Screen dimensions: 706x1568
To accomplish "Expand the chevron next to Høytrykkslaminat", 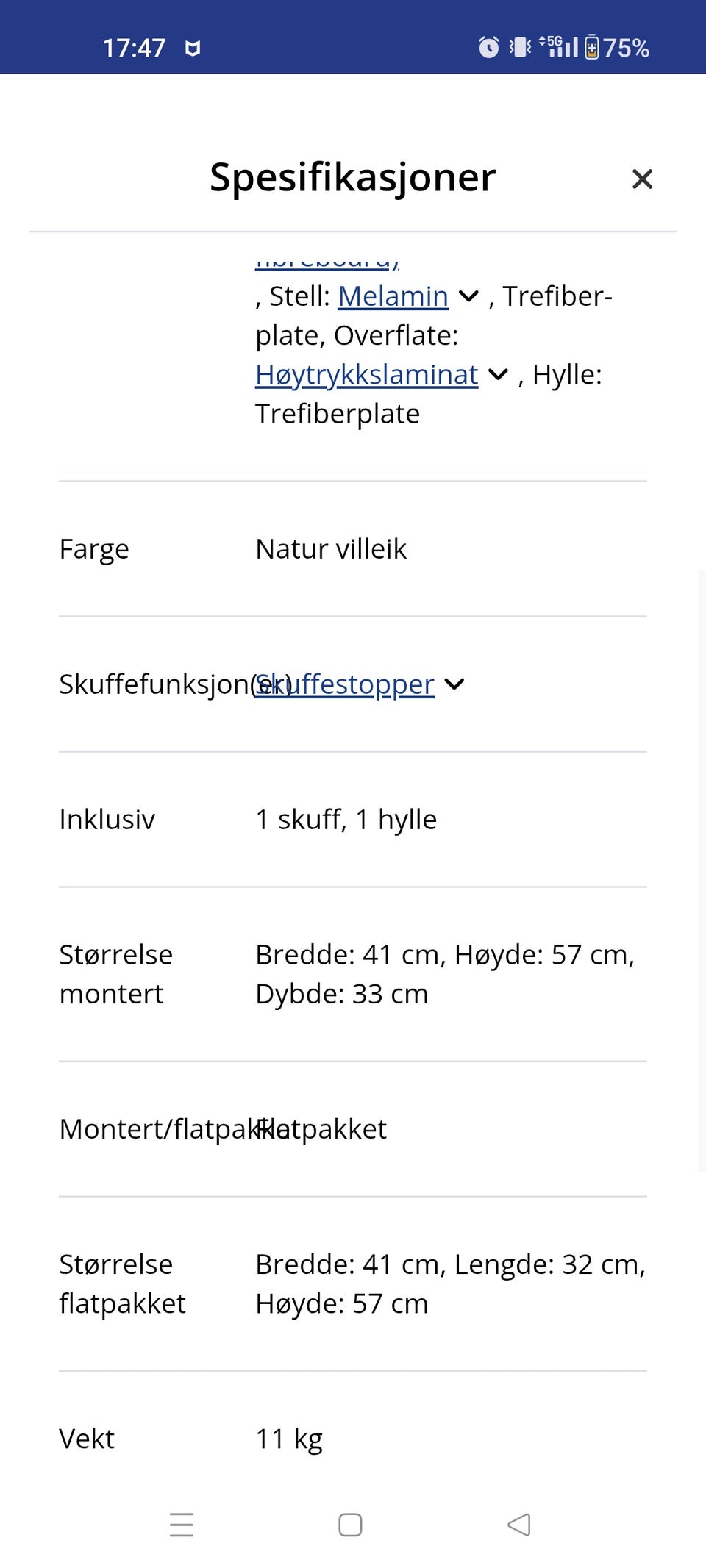I will 498,375.
